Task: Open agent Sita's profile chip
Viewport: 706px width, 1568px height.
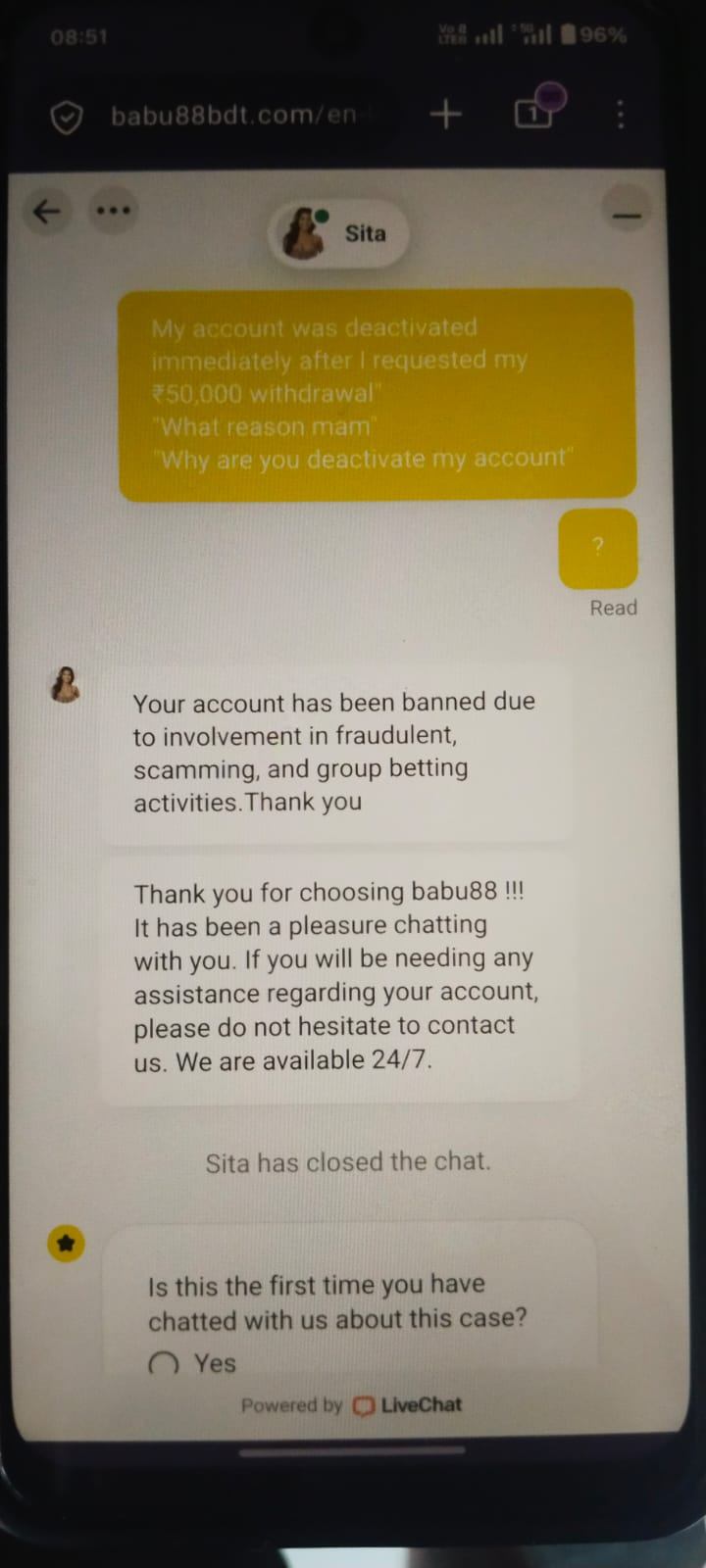Action: click(x=337, y=234)
